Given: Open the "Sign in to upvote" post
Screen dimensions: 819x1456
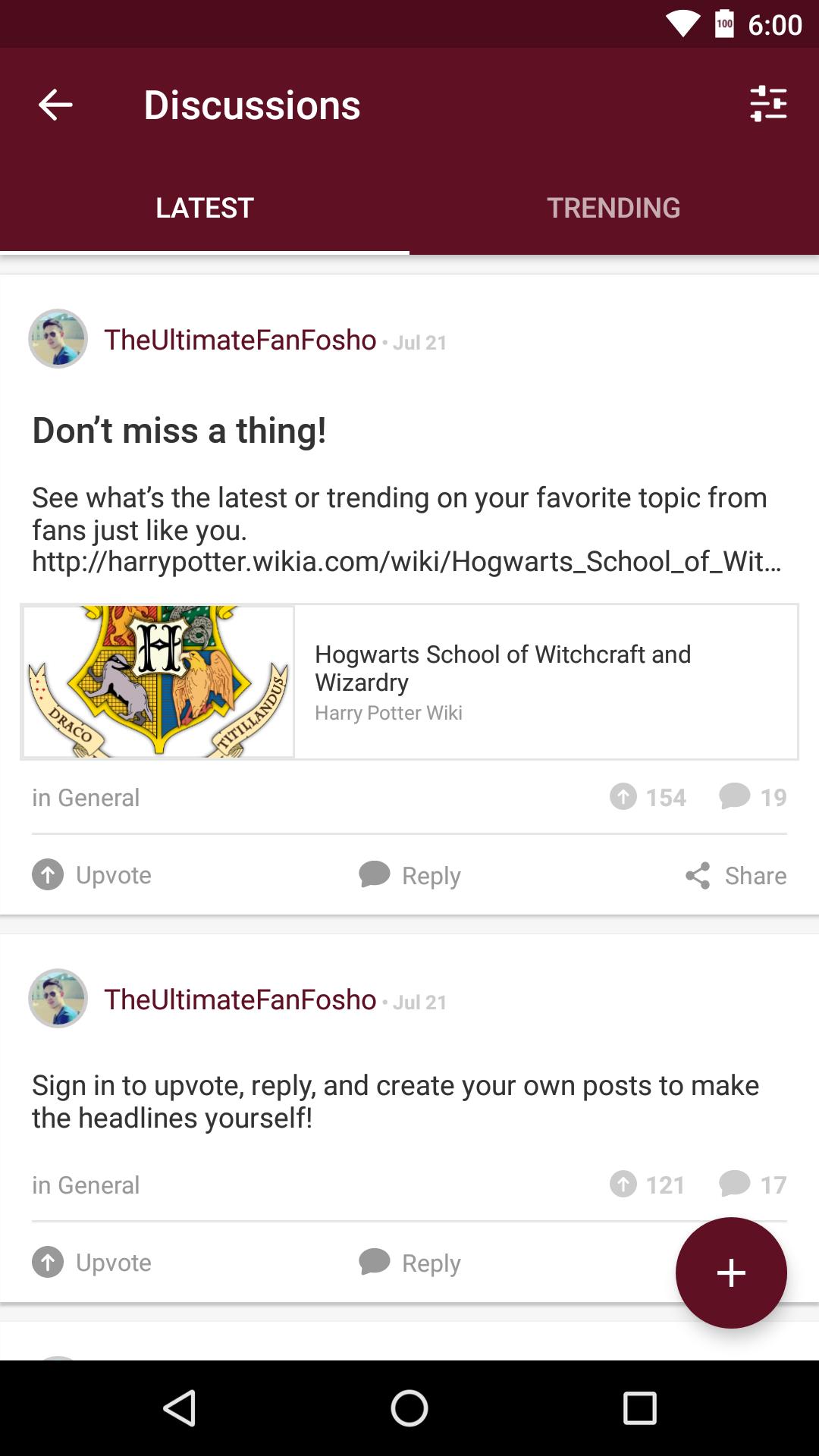Looking at the screenshot, I should (394, 1101).
